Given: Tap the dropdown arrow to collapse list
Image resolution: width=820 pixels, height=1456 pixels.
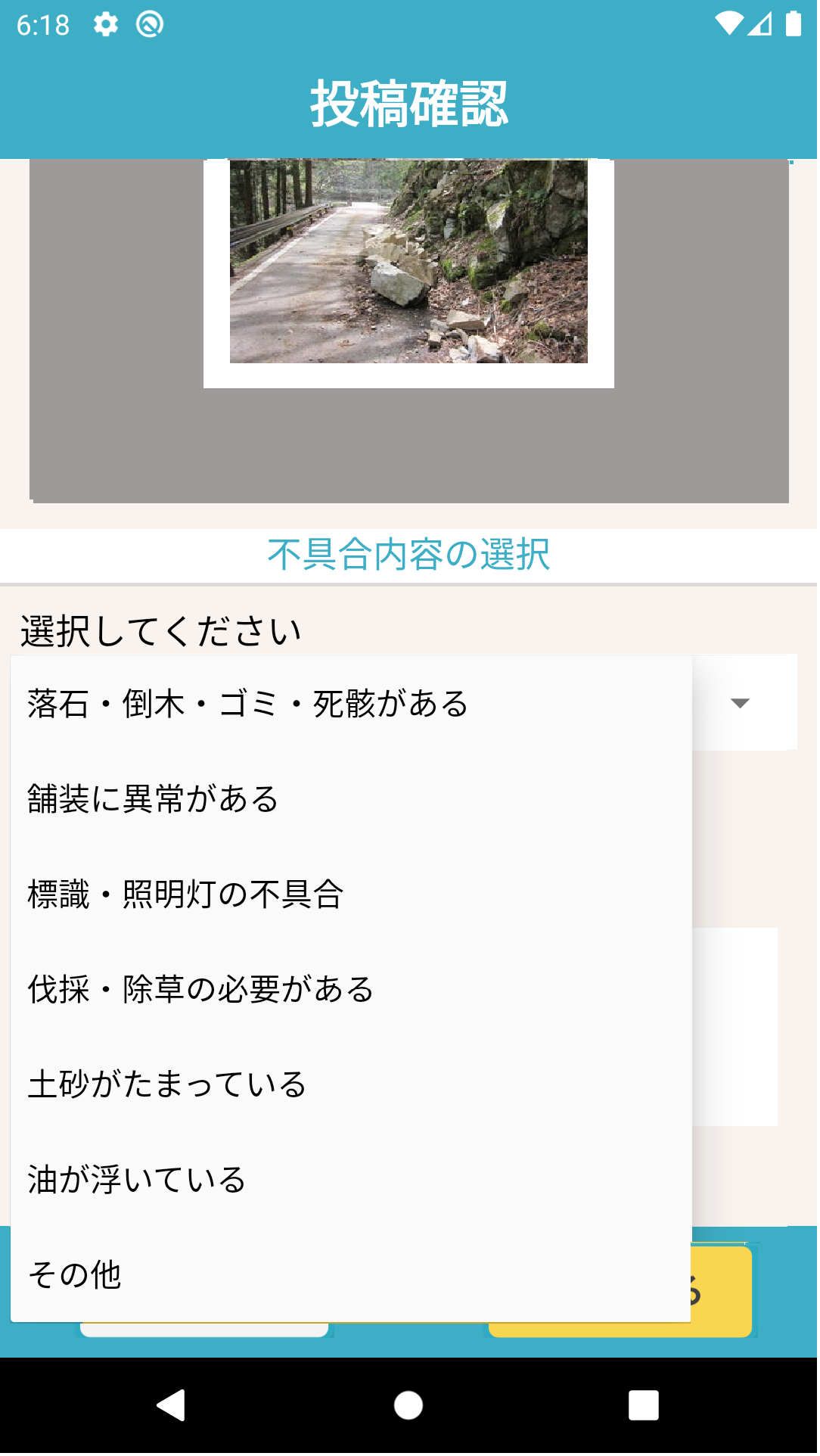Looking at the screenshot, I should tap(741, 704).
